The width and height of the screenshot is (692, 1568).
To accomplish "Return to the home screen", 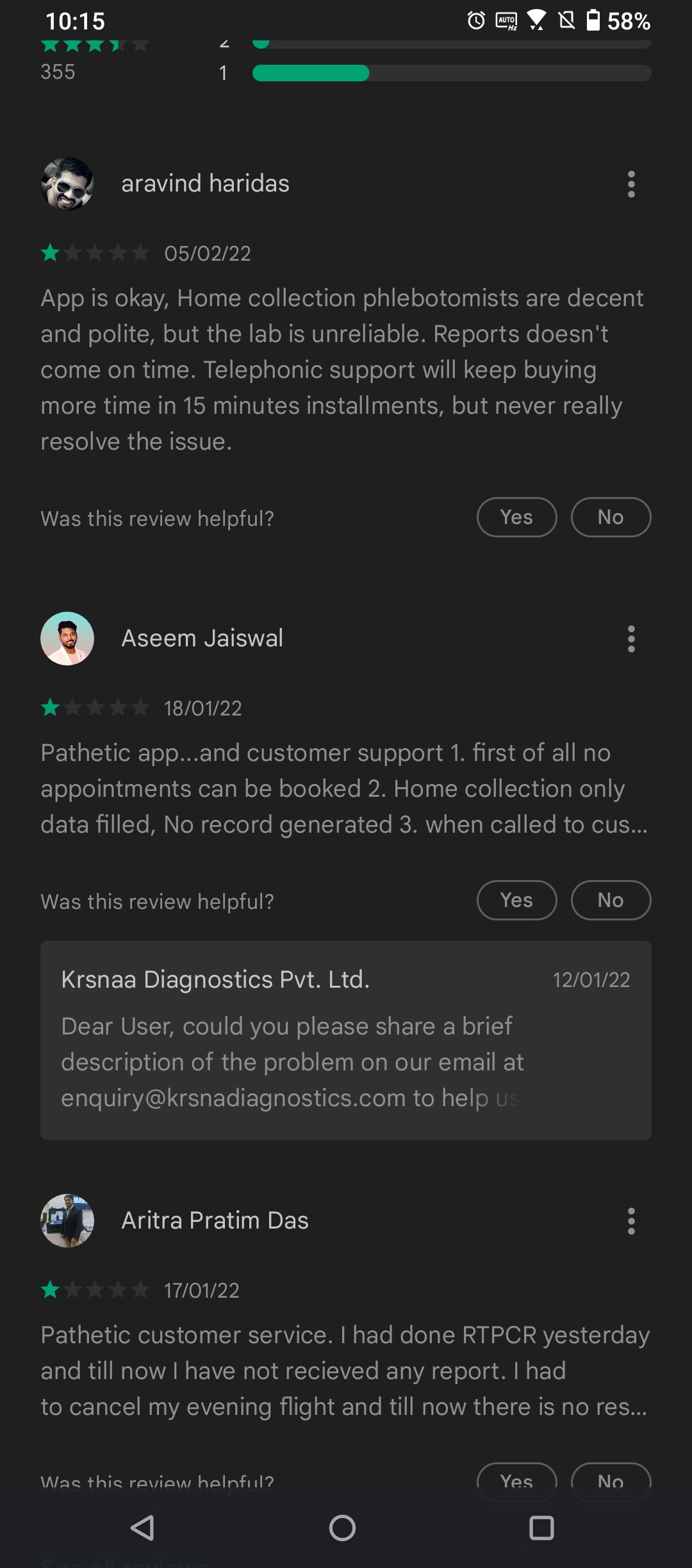I will coord(342,1528).
